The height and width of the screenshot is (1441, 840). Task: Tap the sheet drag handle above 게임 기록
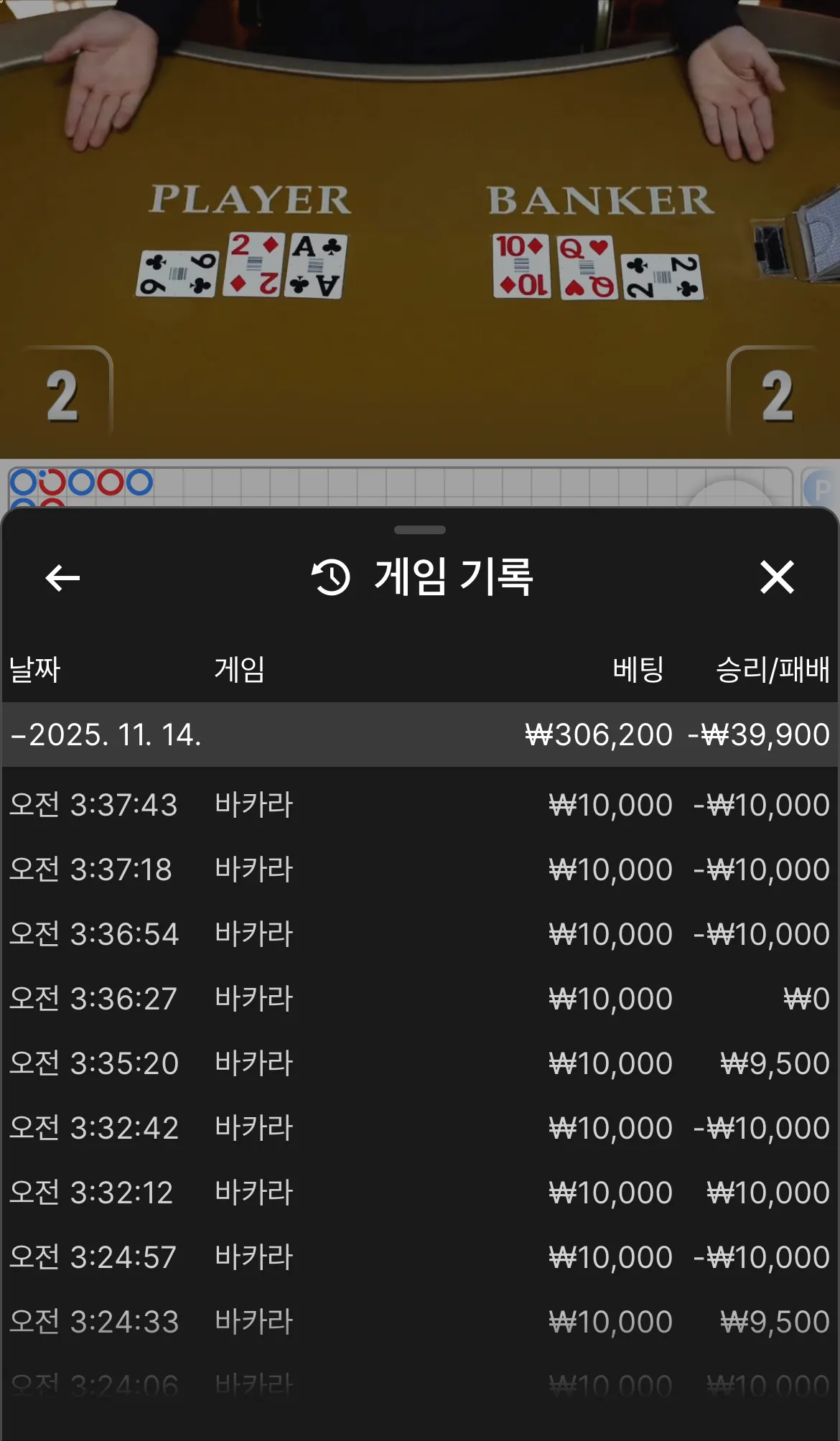(x=420, y=530)
